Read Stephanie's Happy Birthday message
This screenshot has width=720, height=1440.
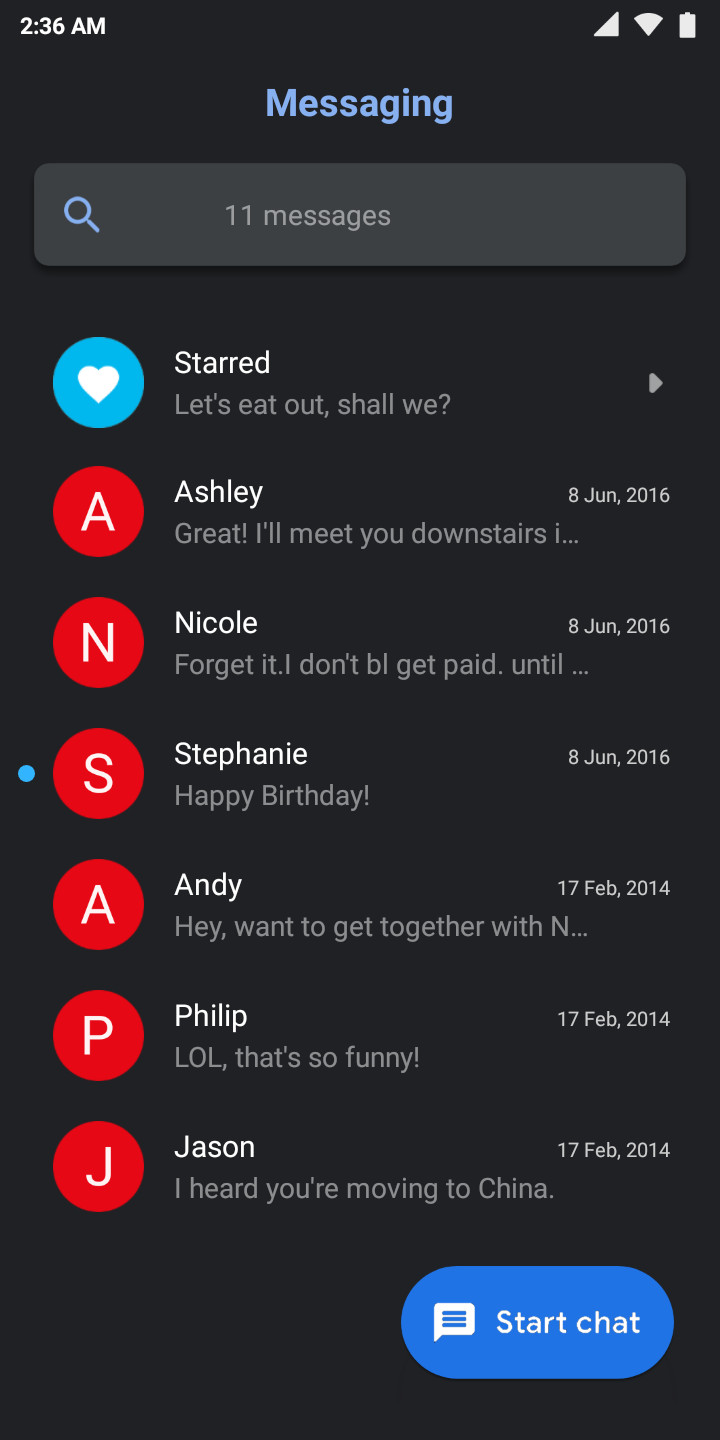(x=360, y=774)
